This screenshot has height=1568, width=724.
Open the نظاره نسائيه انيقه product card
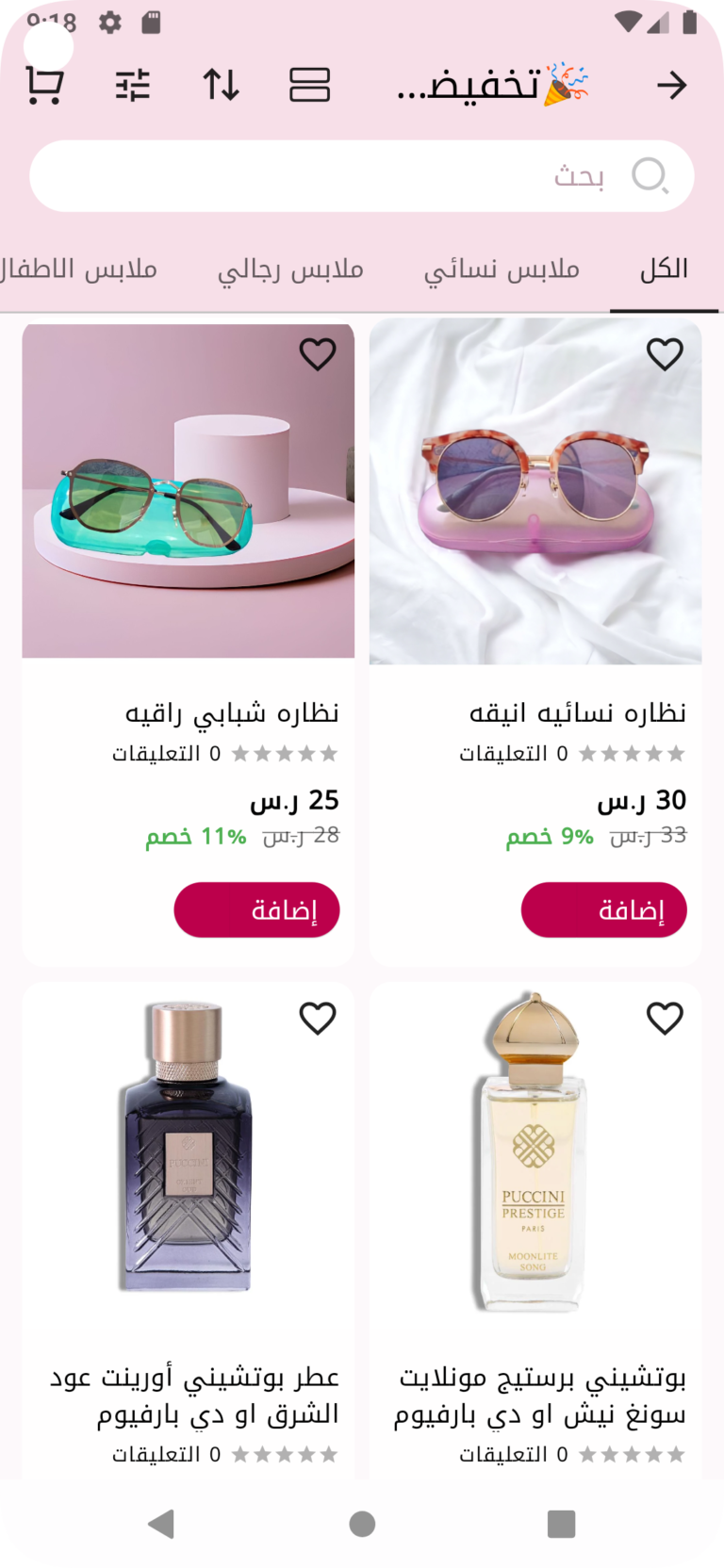535,643
